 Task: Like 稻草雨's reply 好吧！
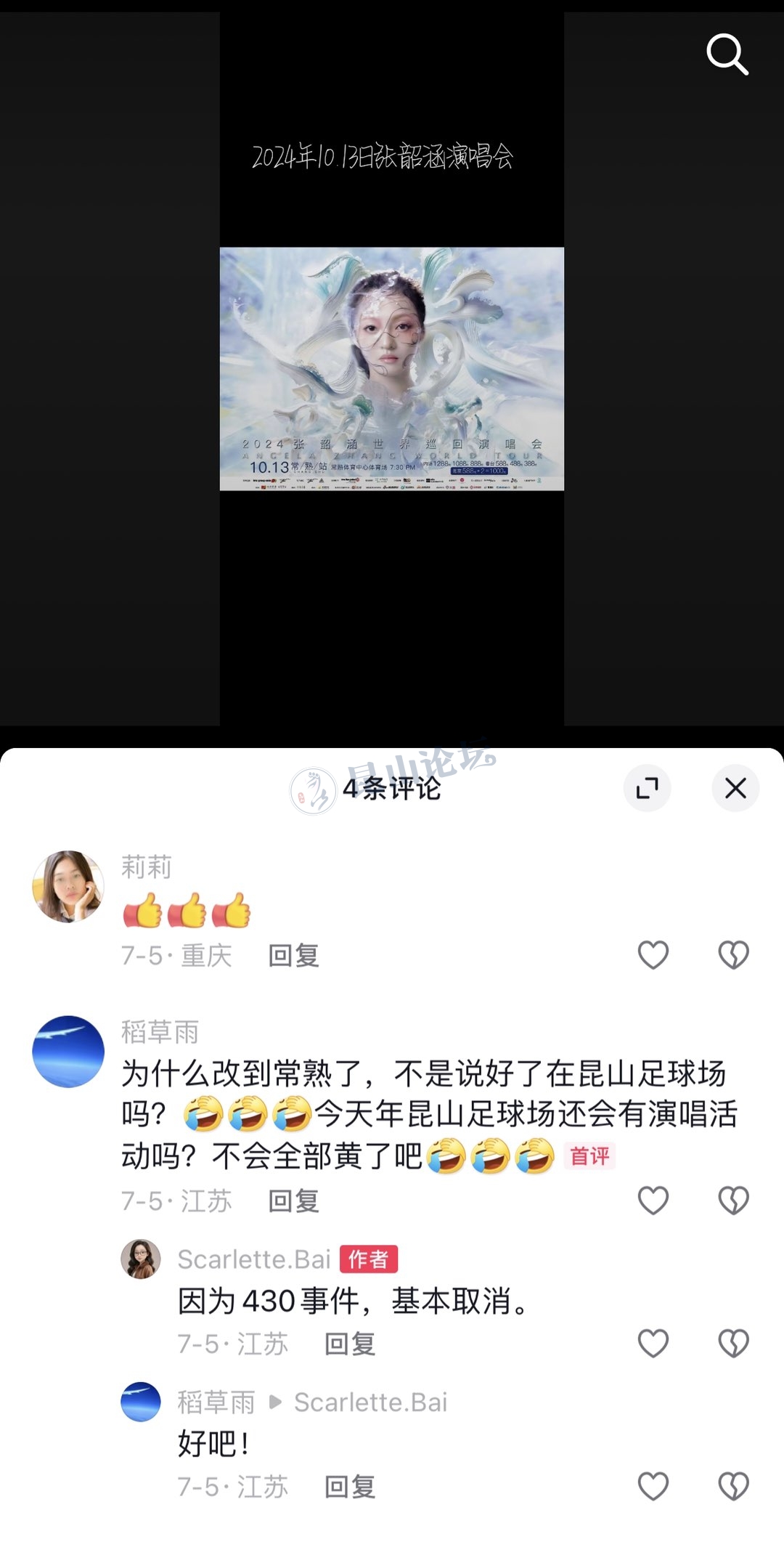point(653,1487)
